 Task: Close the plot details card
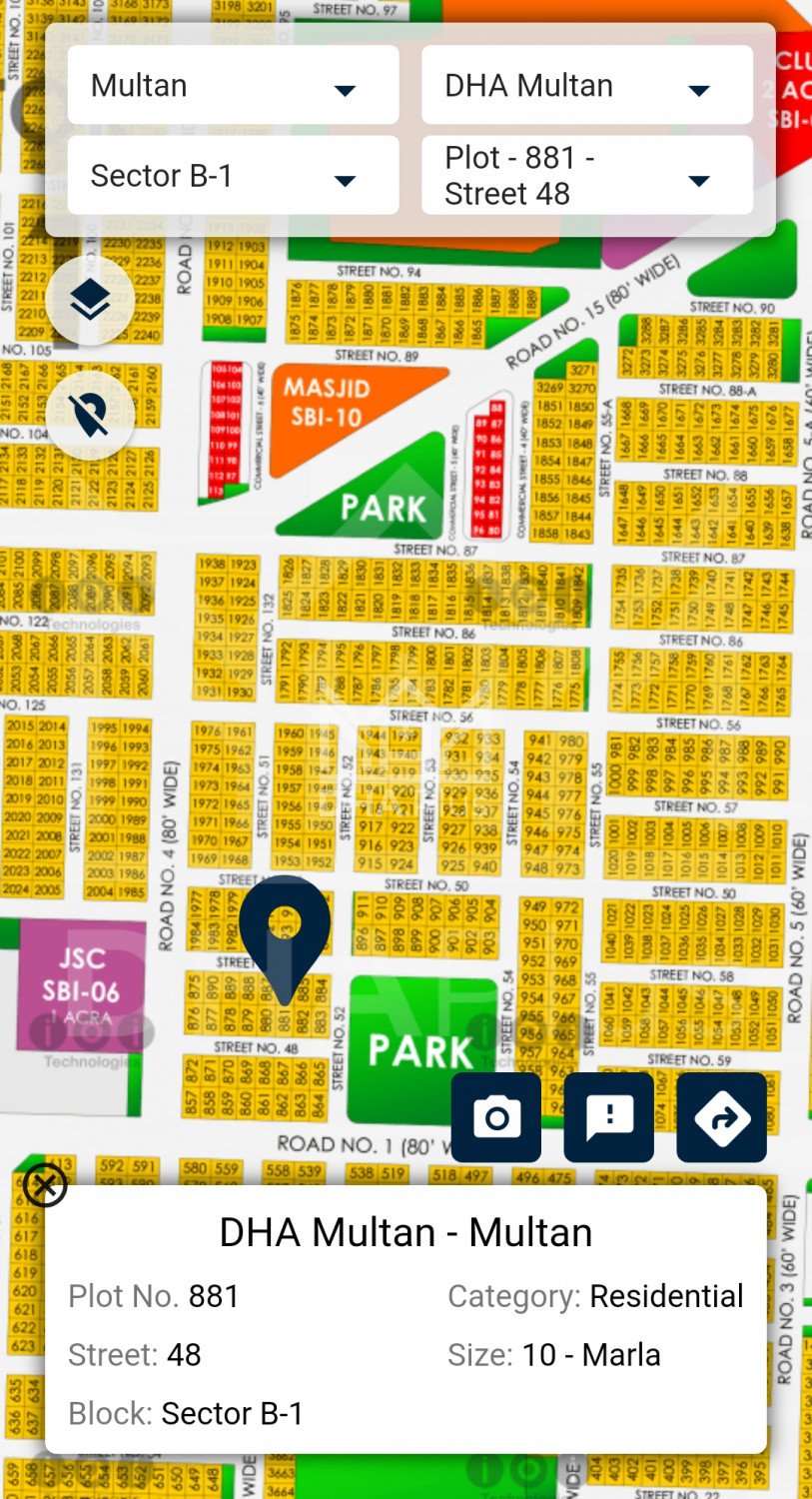[x=45, y=1185]
